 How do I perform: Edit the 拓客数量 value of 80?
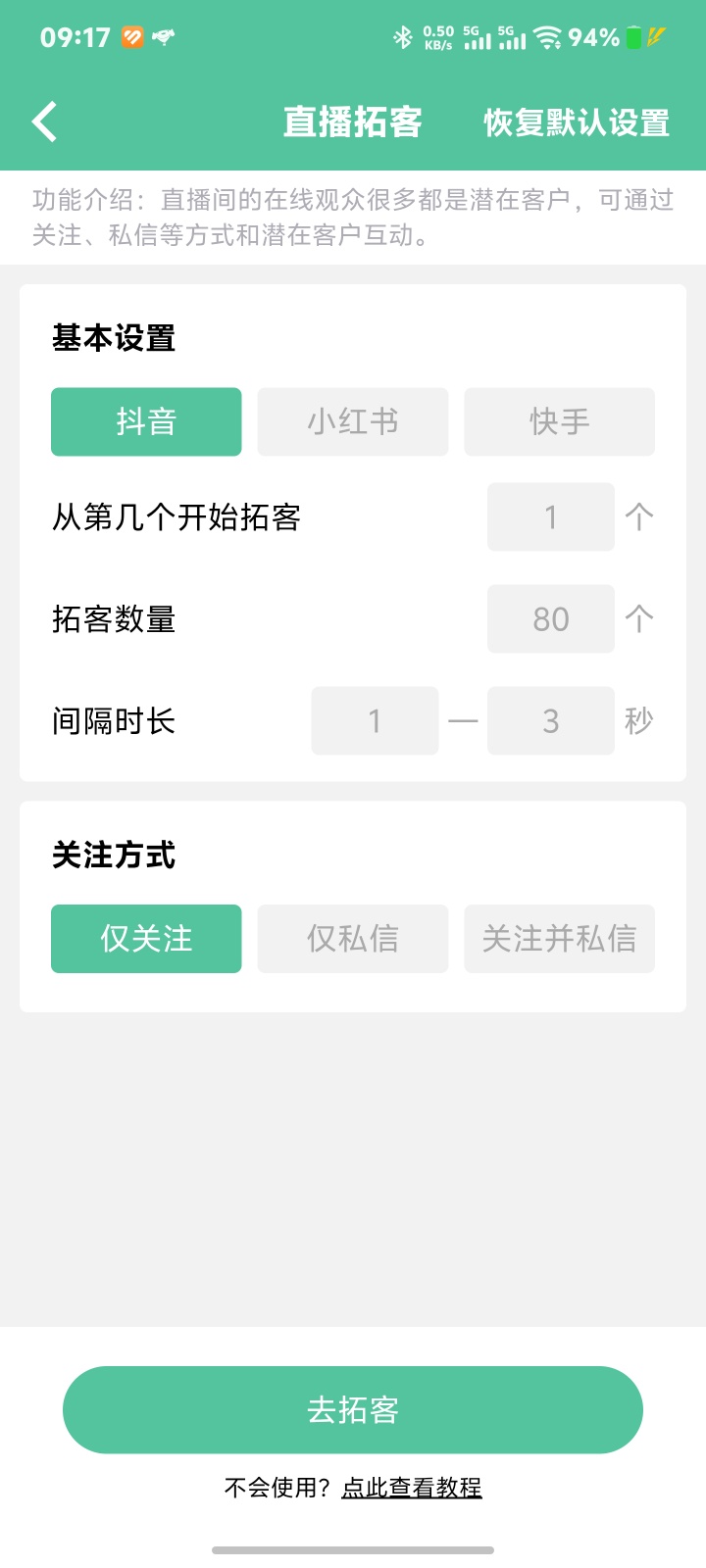pyautogui.click(x=550, y=618)
